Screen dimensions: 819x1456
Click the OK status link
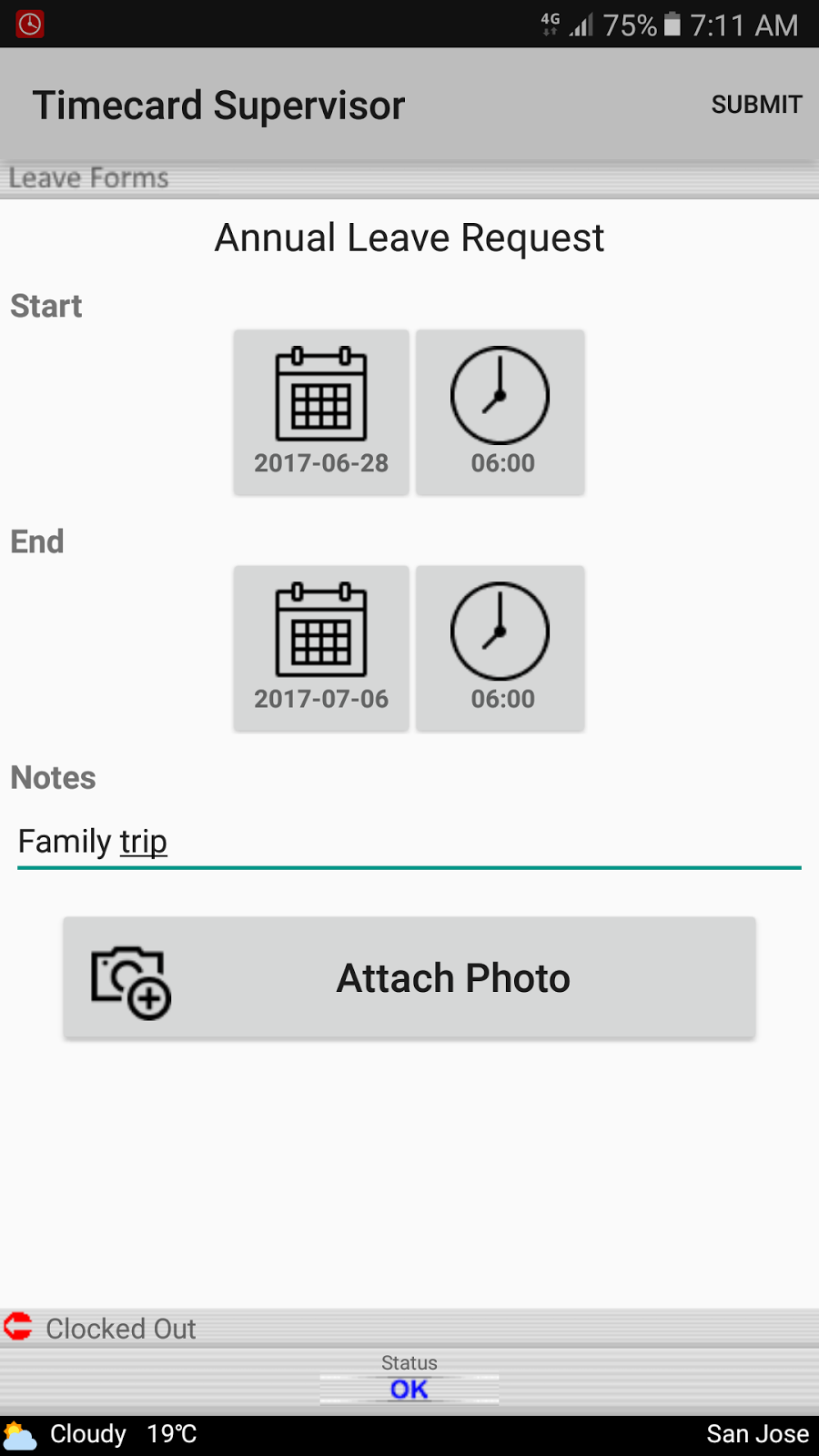click(x=409, y=1388)
